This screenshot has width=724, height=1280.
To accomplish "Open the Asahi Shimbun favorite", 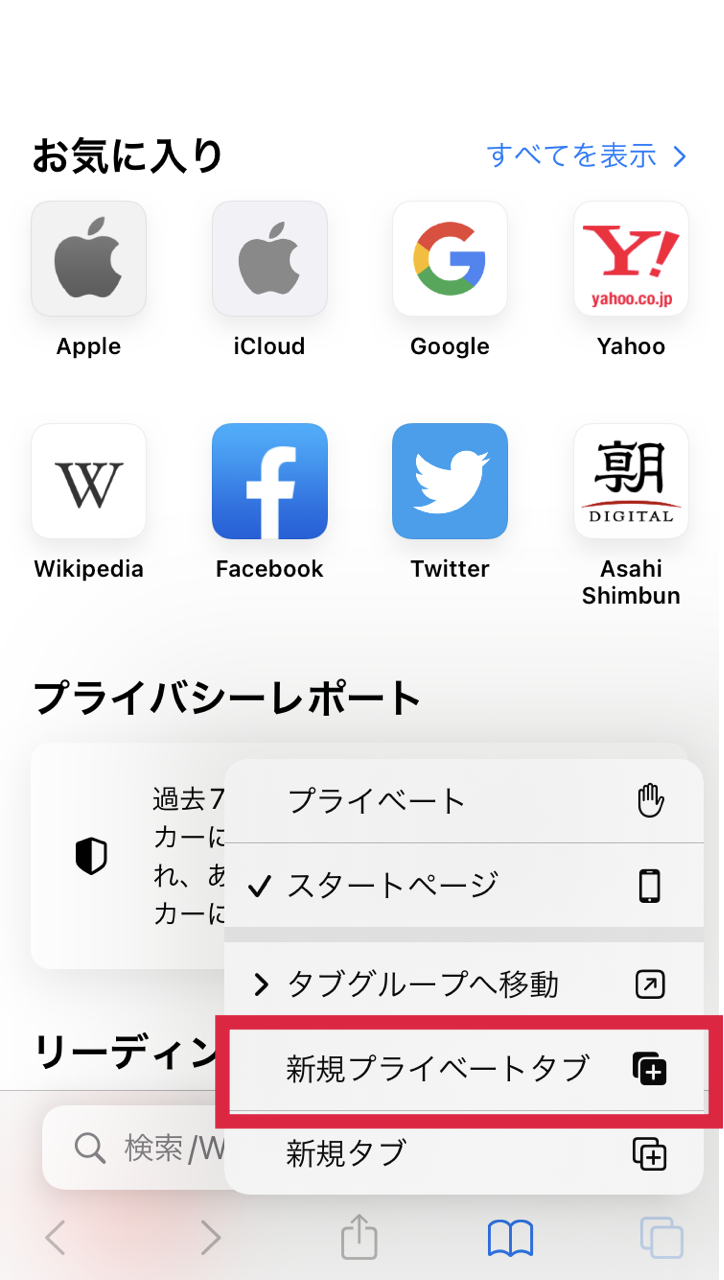I will click(x=631, y=516).
